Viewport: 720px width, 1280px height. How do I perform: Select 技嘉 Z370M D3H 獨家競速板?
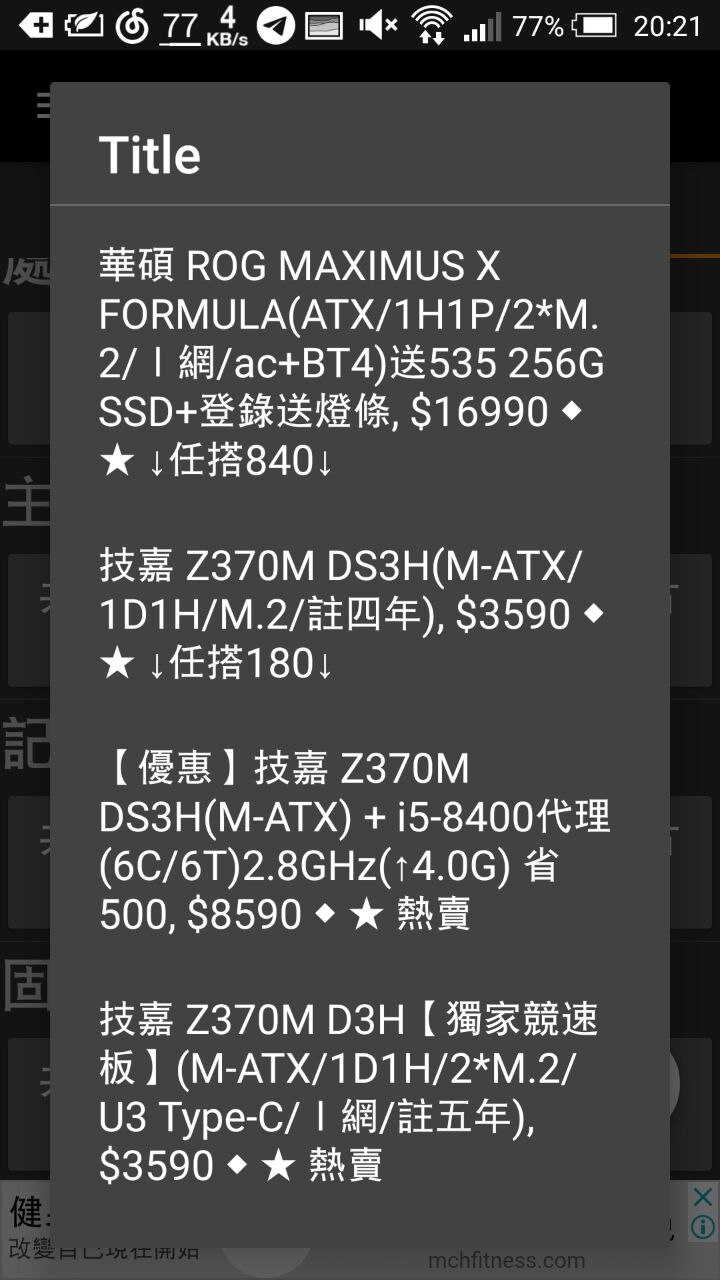(360, 1092)
